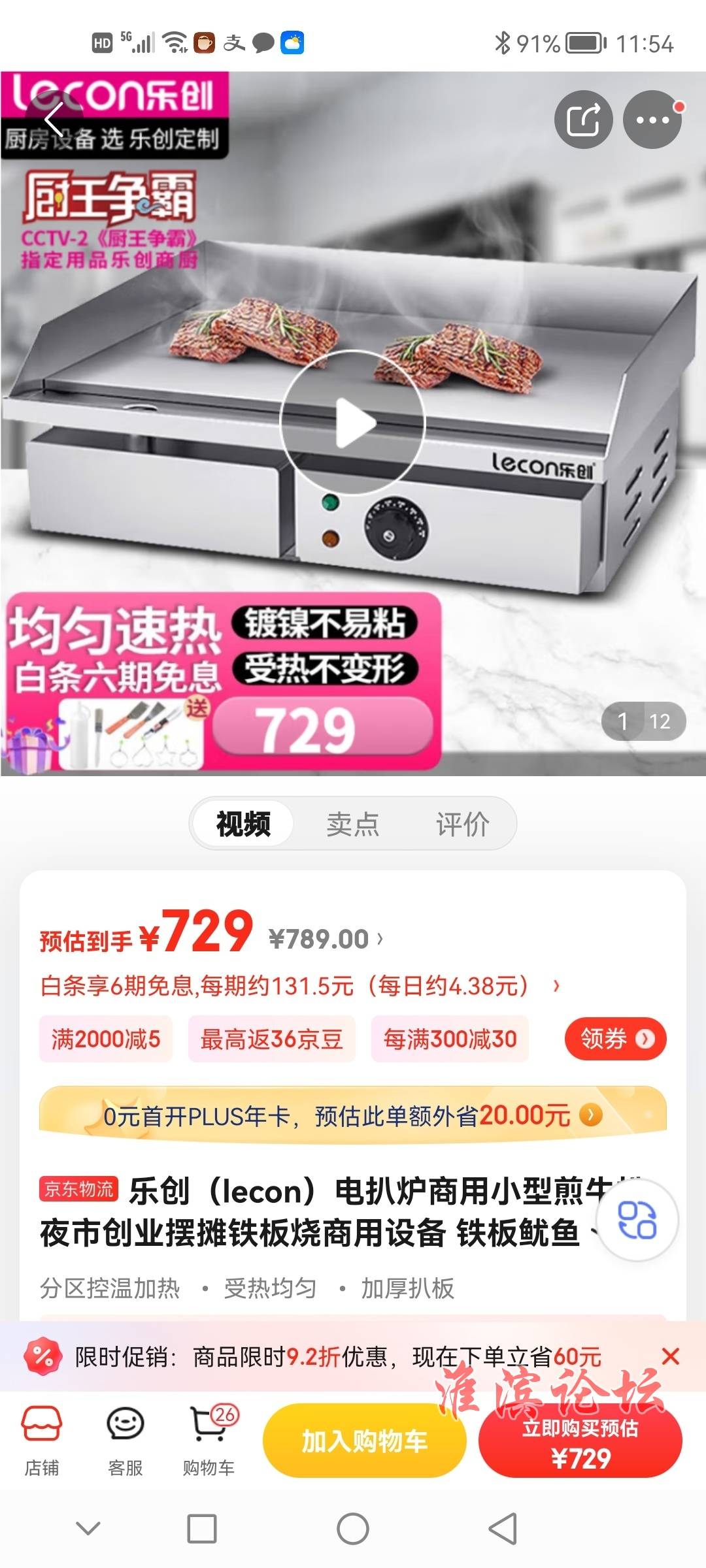
Task: Open the 购物车 shopping cart
Action: (209, 1441)
